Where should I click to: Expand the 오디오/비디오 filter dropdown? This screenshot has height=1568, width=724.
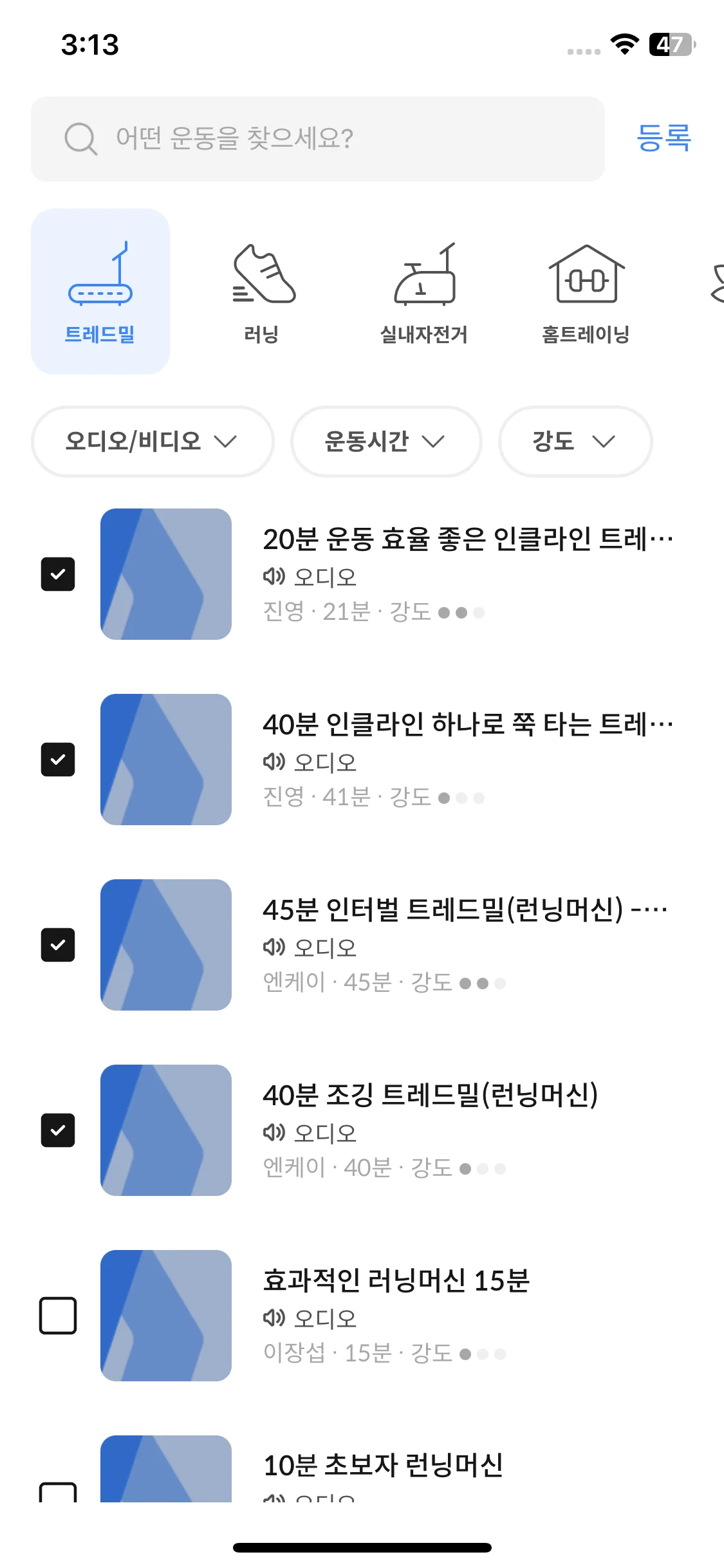153,442
